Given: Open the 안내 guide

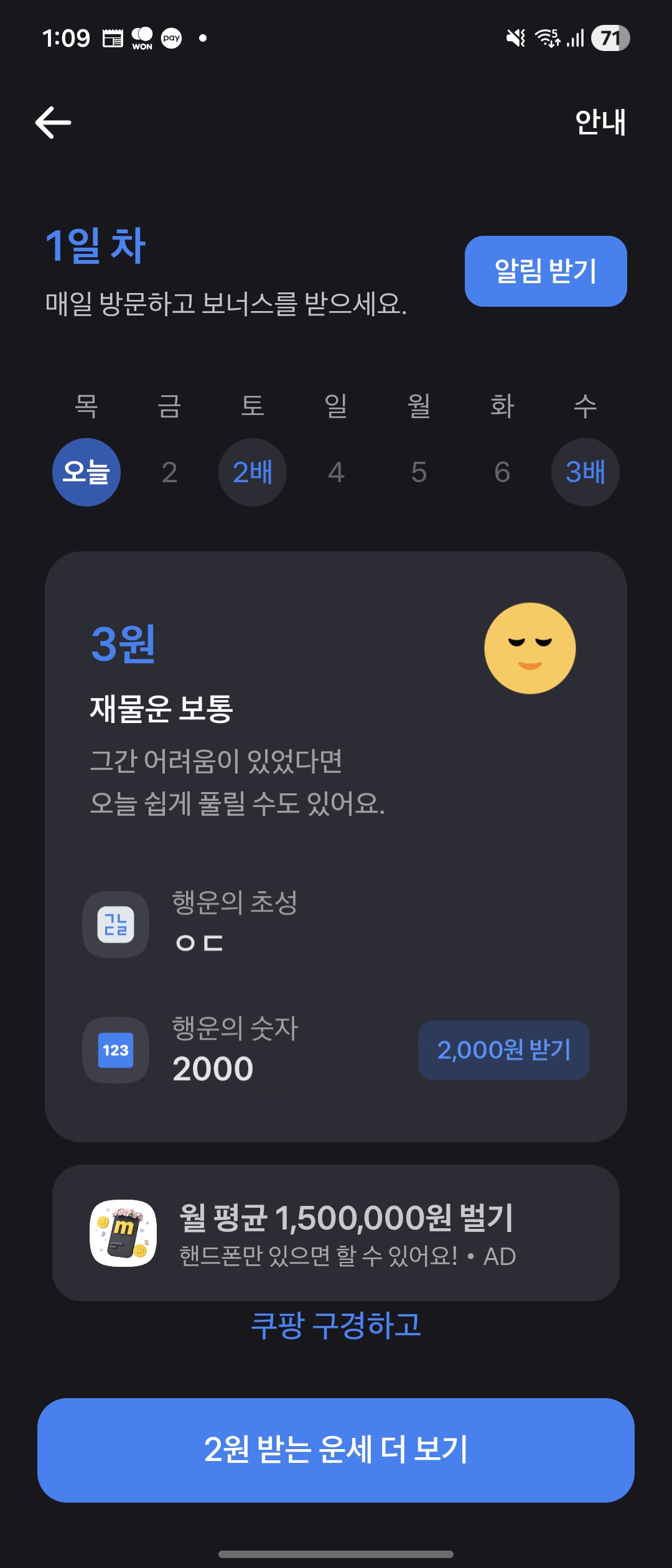Looking at the screenshot, I should [x=600, y=122].
